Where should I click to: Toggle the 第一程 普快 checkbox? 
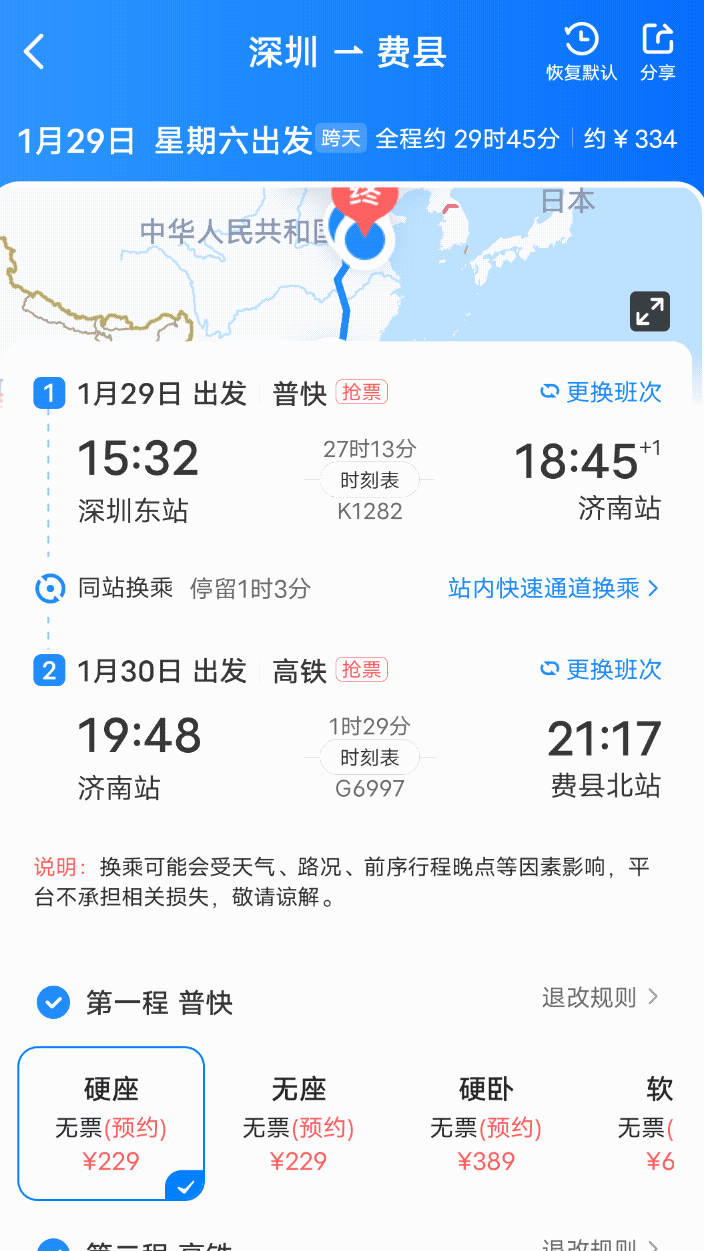point(53,1001)
